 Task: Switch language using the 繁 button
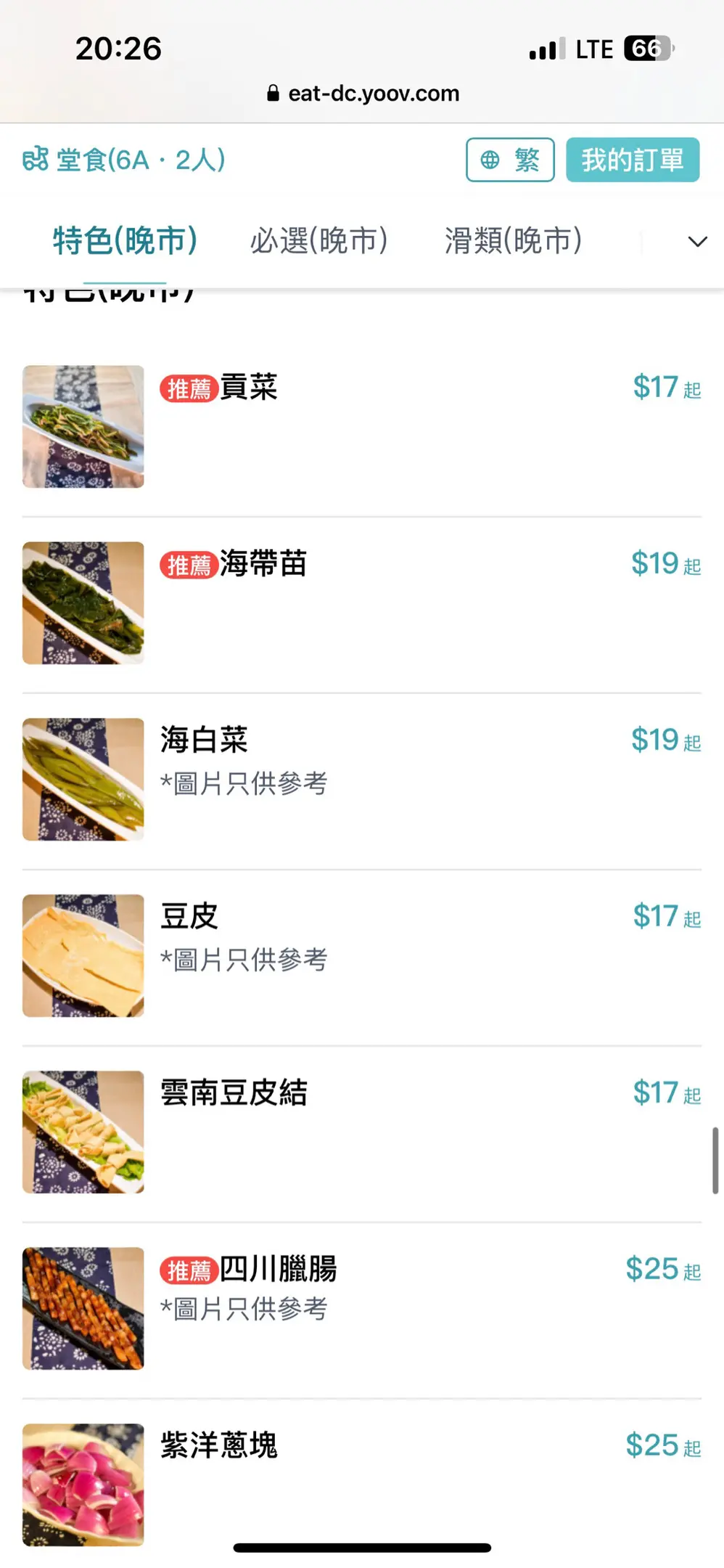click(510, 160)
